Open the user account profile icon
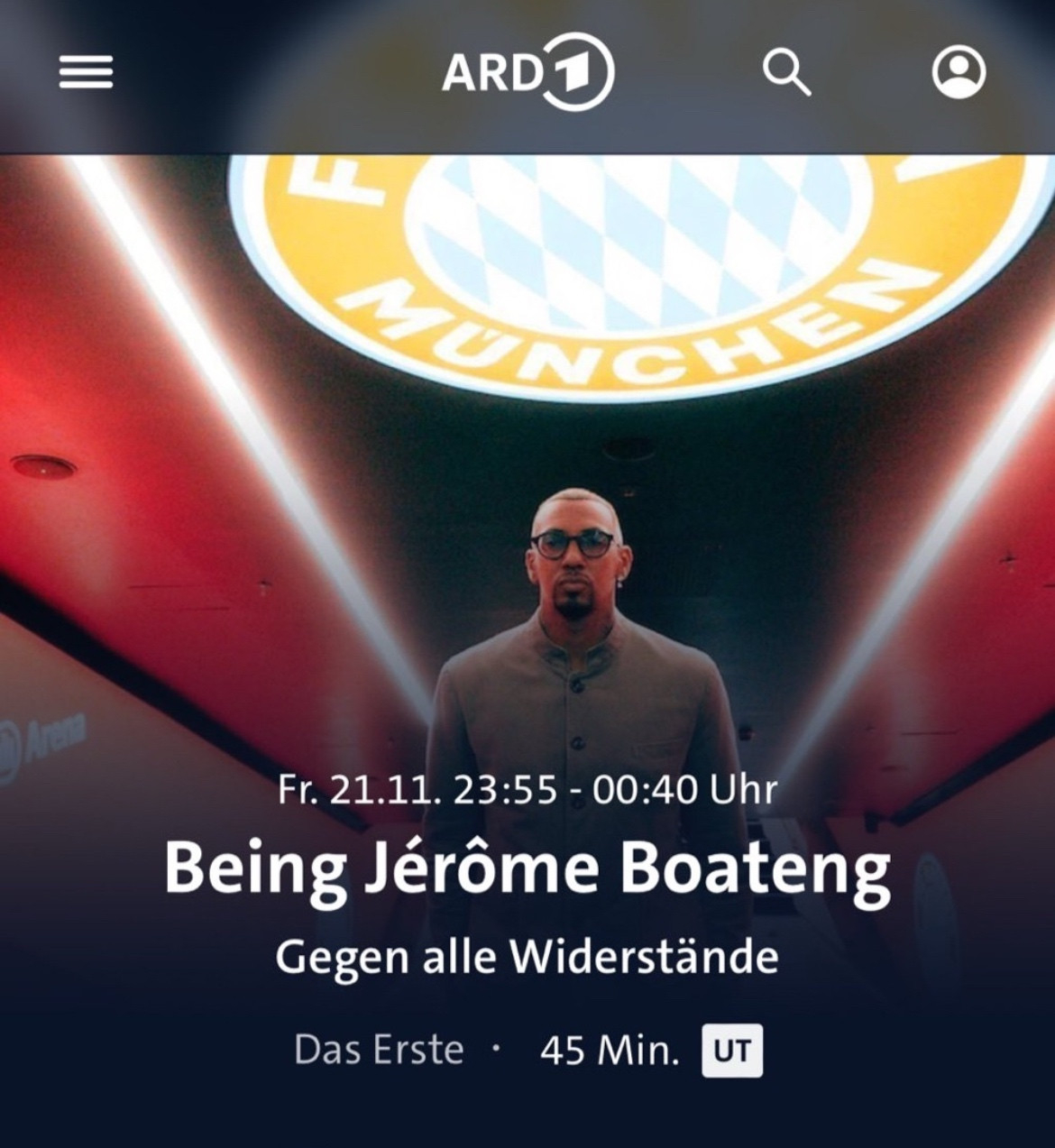This screenshot has width=1055, height=1148. point(959,72)
